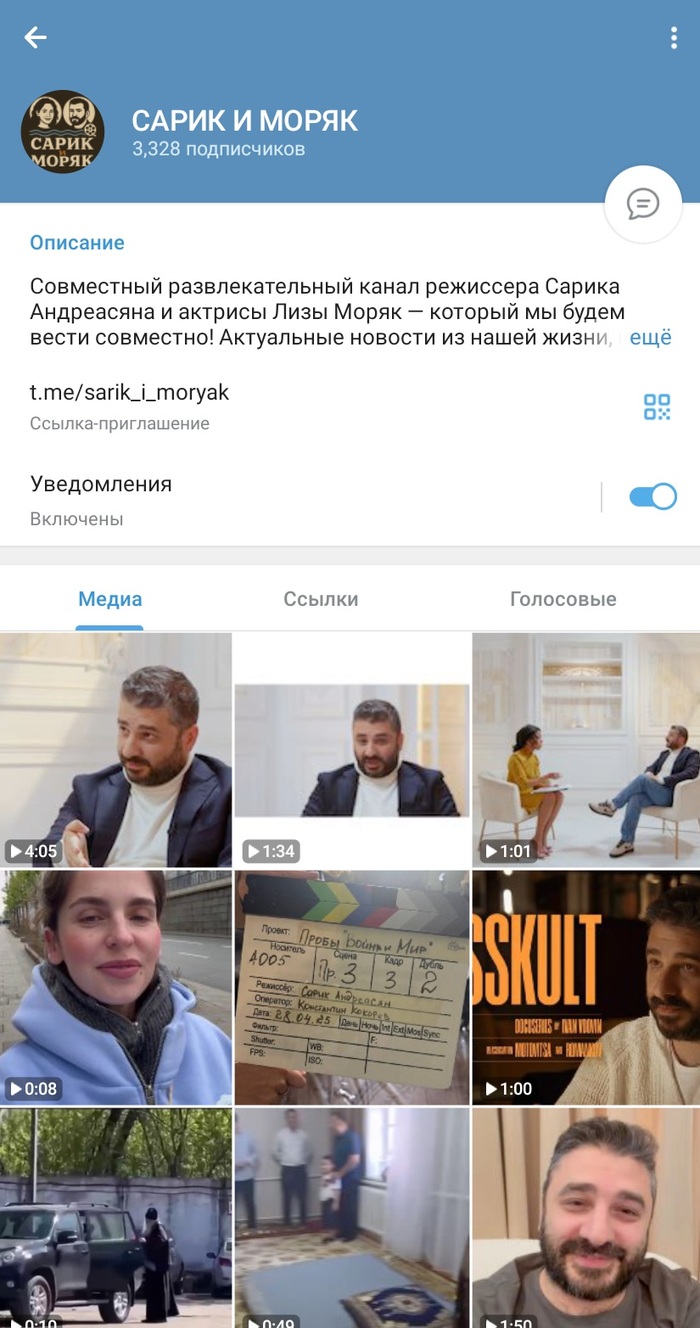Image resolution: width=700 pixels, height=1328 pixels.
Task: Open the clapperboard video tile
Action: click(x=352, y=987)
